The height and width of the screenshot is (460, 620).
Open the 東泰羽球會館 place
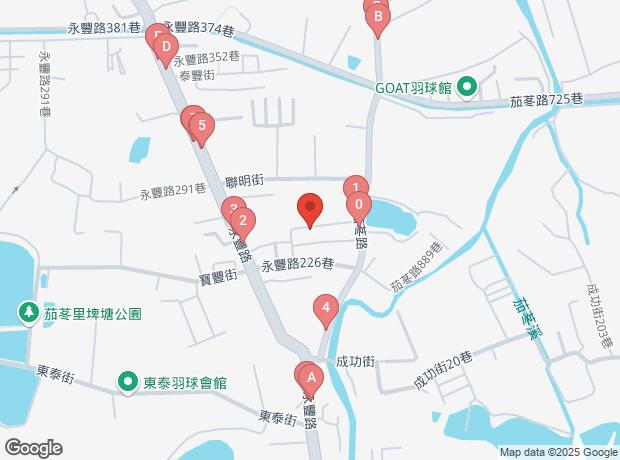click(128, 381)
